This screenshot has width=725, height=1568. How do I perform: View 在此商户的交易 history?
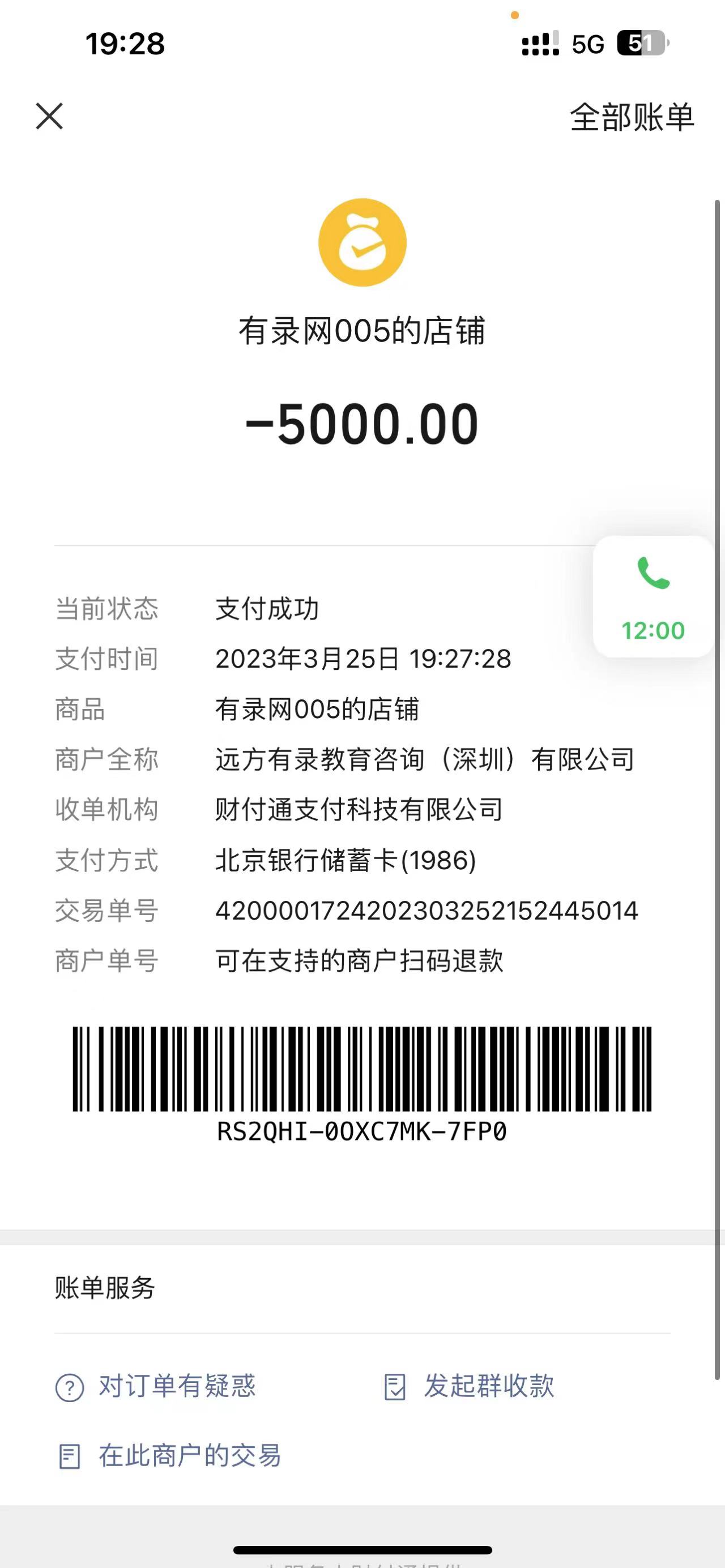(170, 1456)
